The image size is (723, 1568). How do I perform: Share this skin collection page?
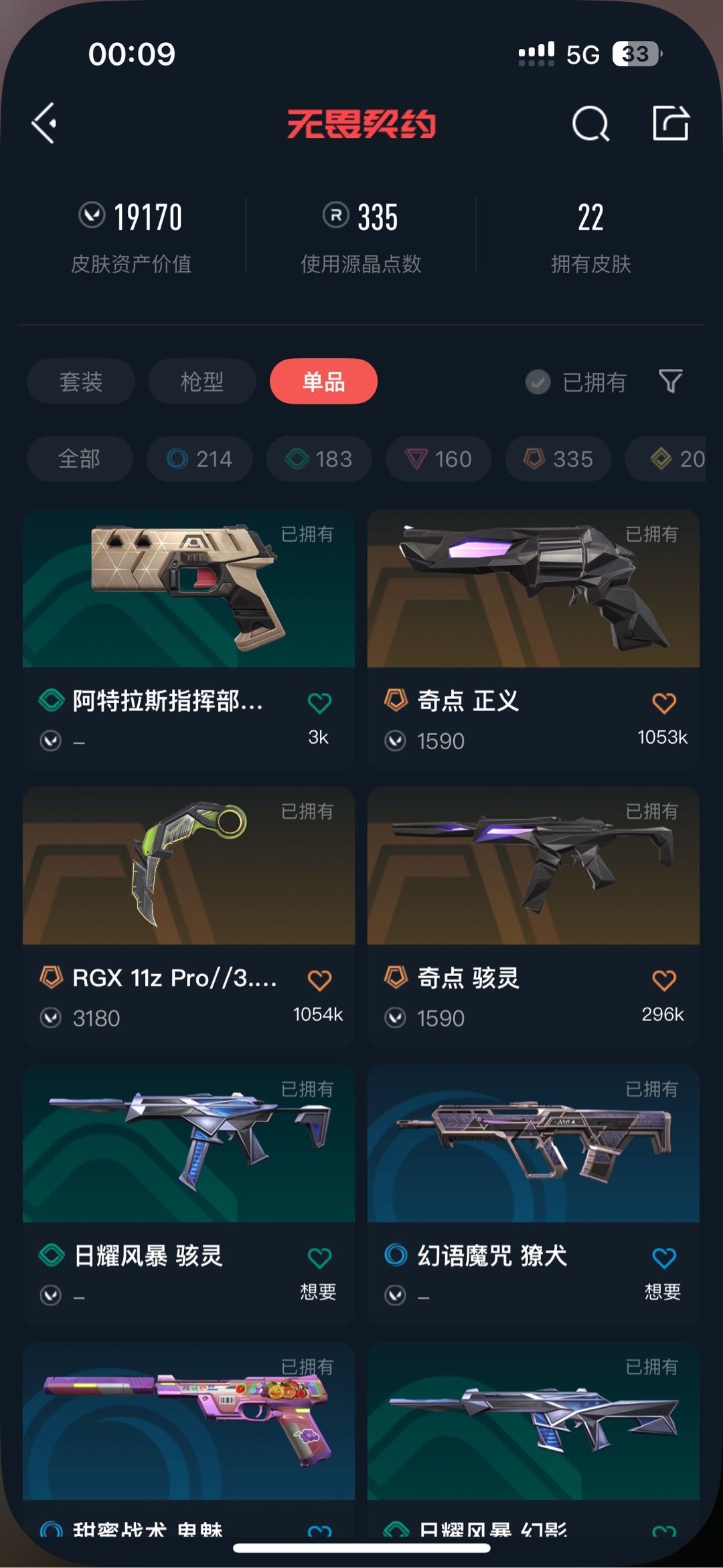pyautogui.click(x=671, y=124)
